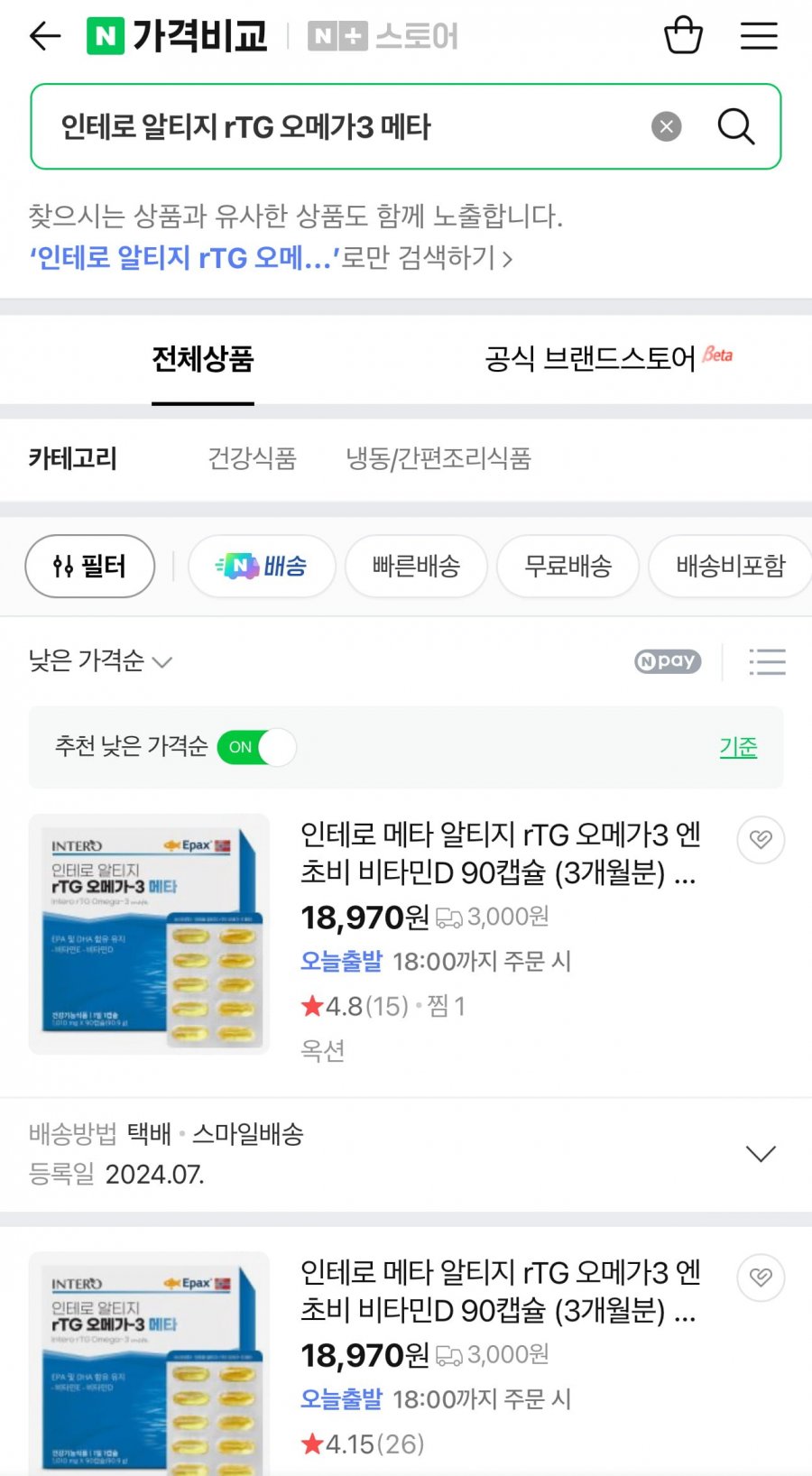
Task: Open the hamburger menu
Action: pos(759,36)
